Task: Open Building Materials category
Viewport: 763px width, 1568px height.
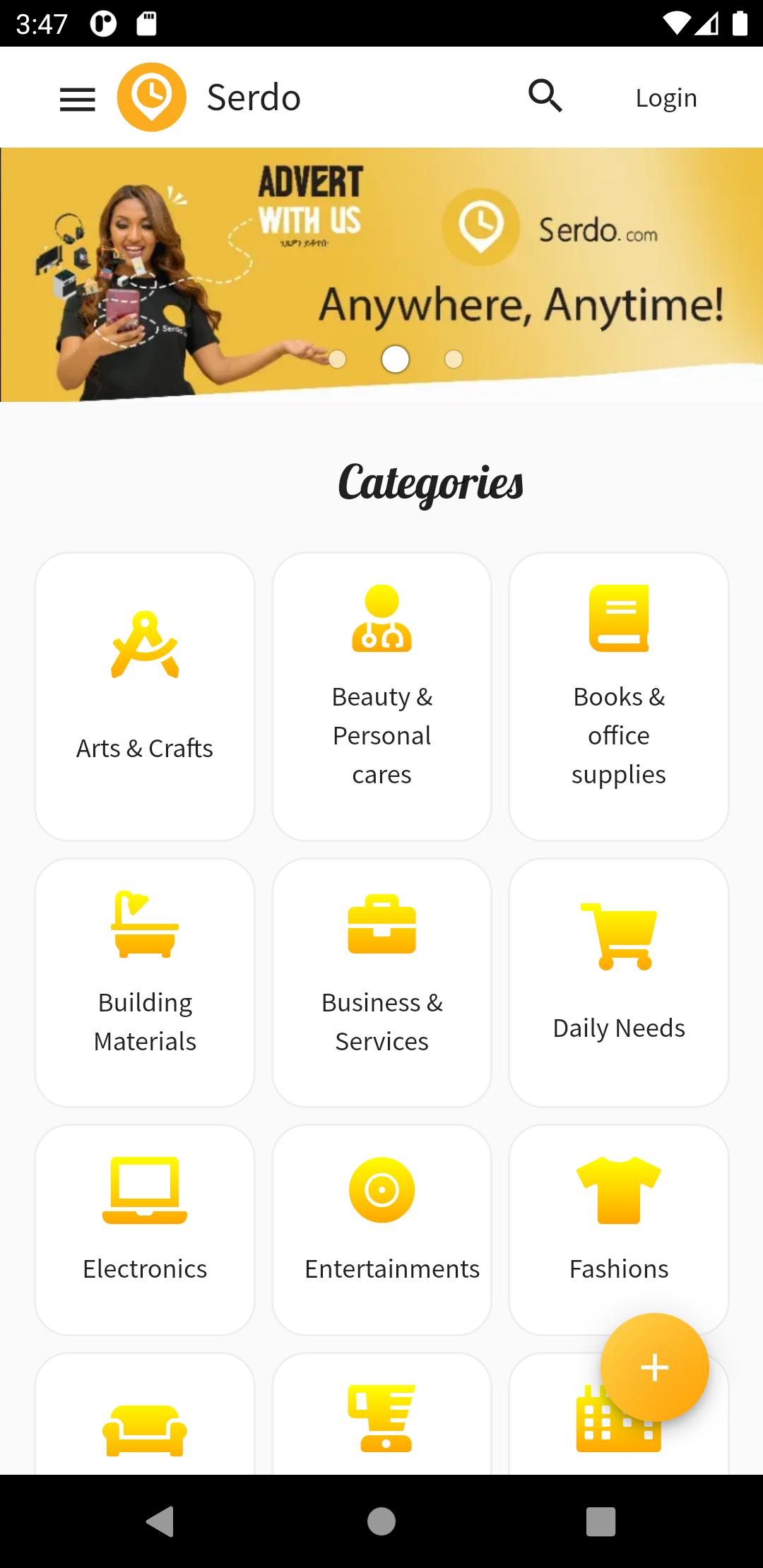Action: click(x=145, y=982)
